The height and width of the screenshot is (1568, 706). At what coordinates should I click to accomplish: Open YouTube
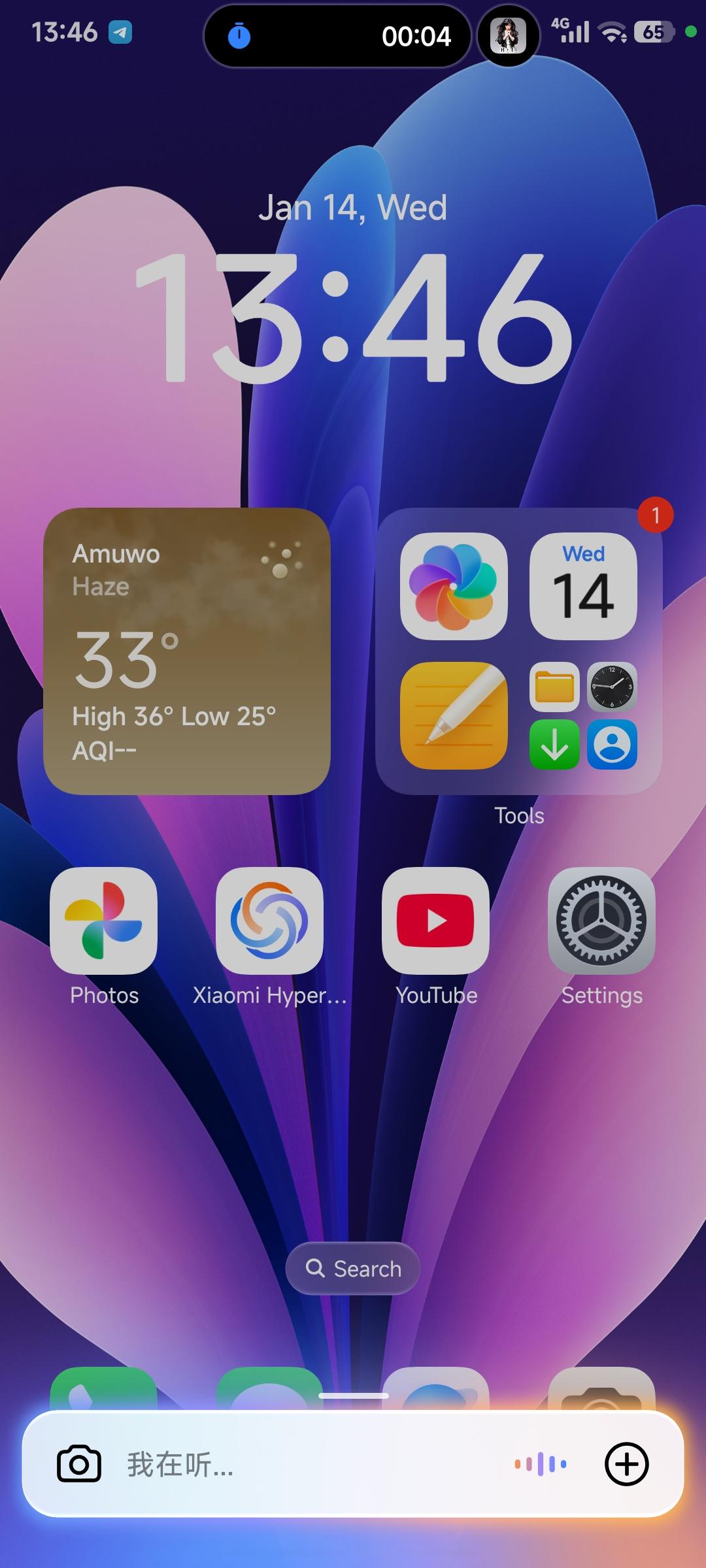click(435, 920)
